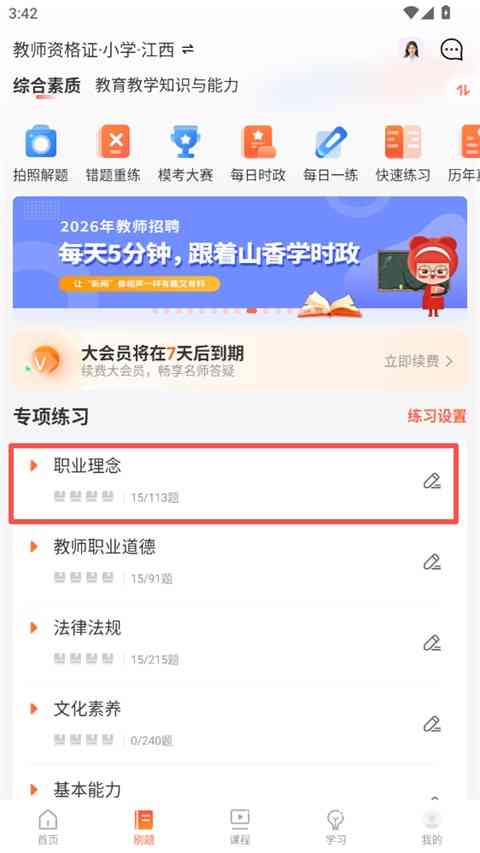Open 练习设置 practice settings
The image size is (480, 853).
click(x=437, y=416)
